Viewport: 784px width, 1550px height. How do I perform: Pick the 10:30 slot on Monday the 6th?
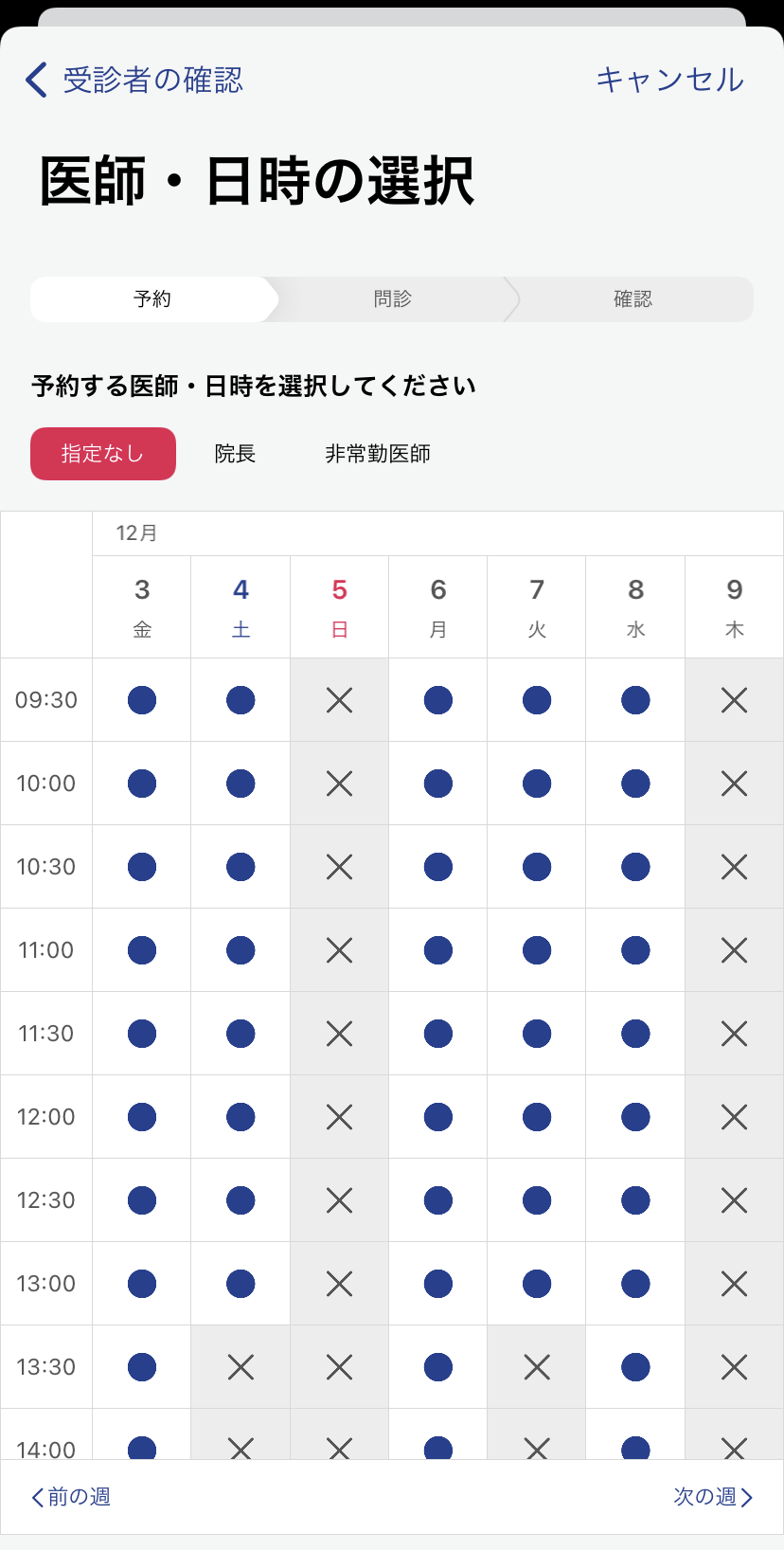tap(438, 867)
